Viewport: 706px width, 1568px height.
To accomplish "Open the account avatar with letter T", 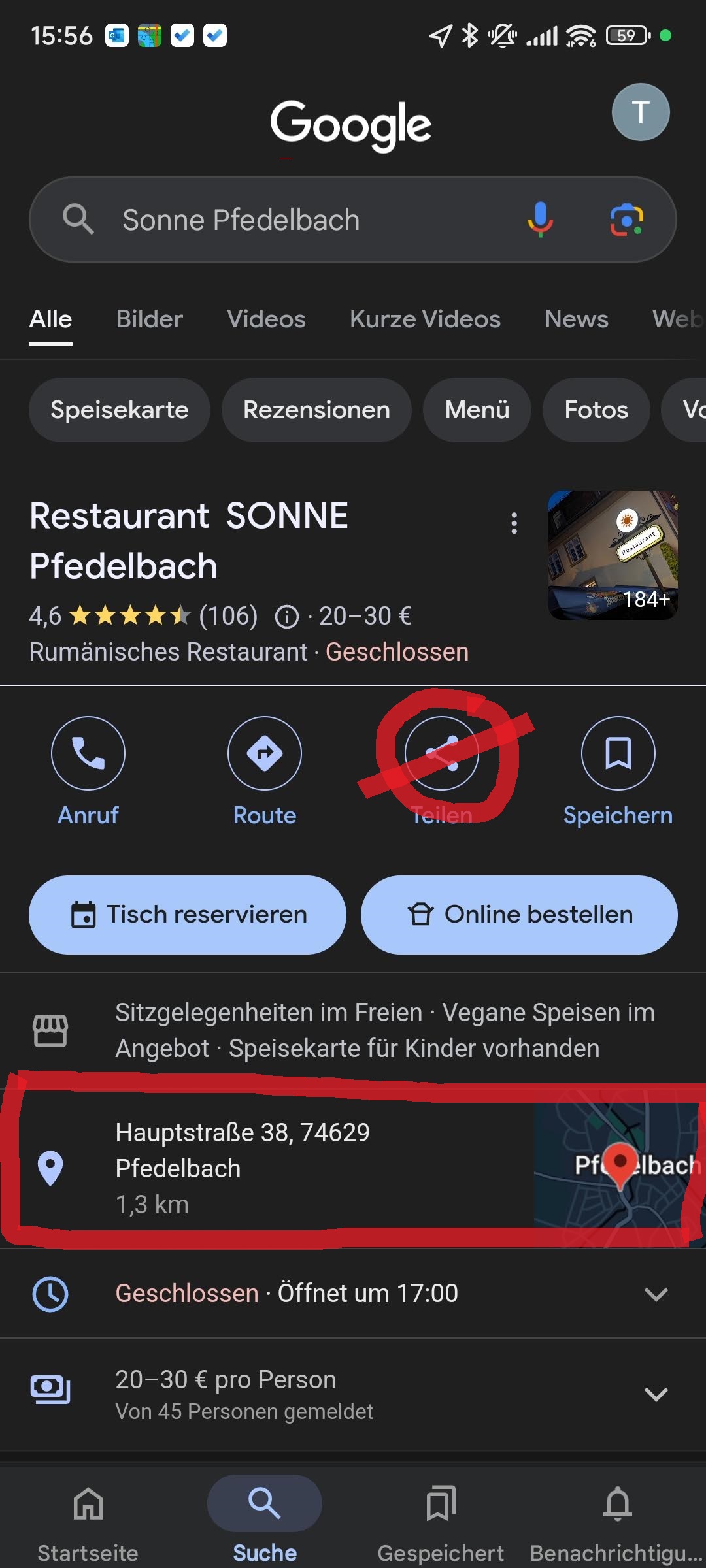I will tap(641, 112).
